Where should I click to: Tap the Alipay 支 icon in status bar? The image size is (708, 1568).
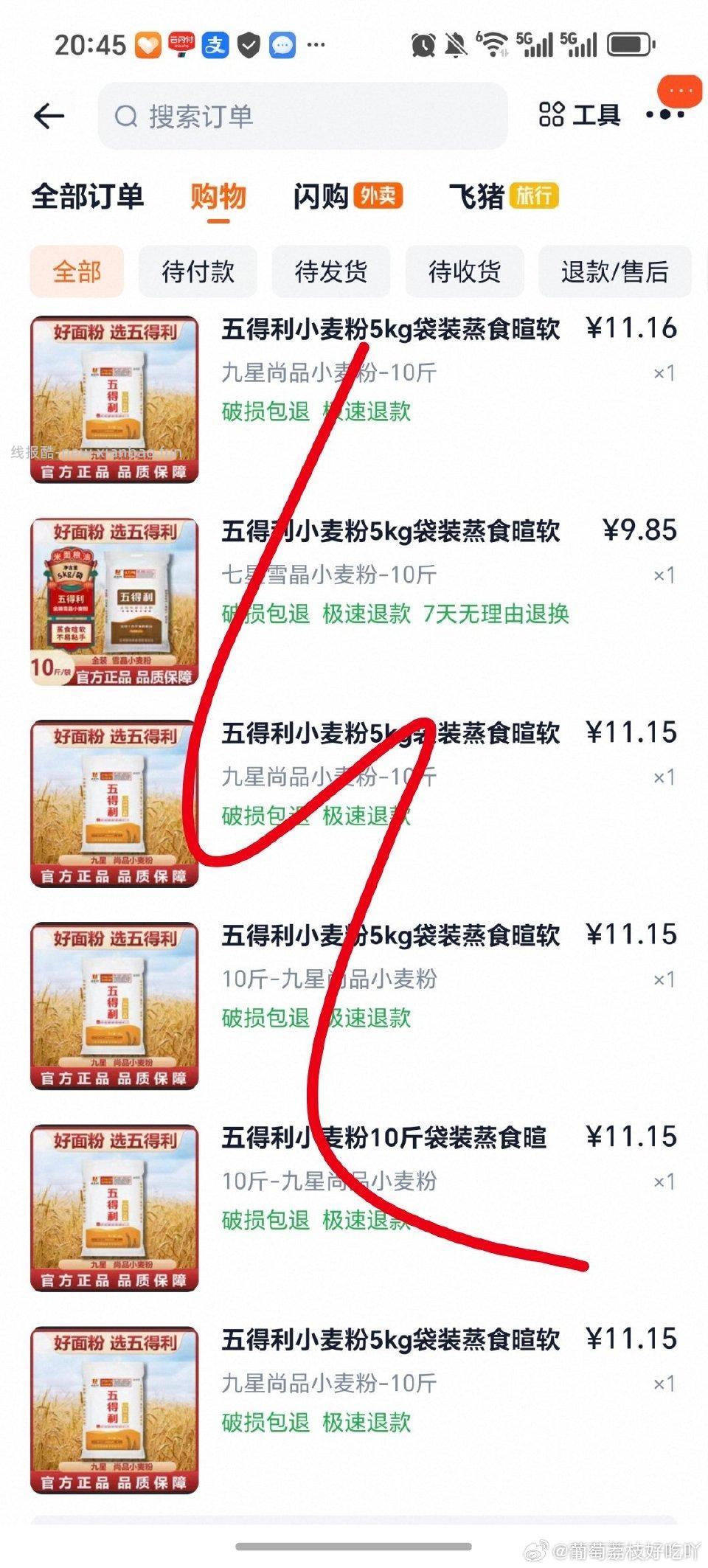[214, 45]
